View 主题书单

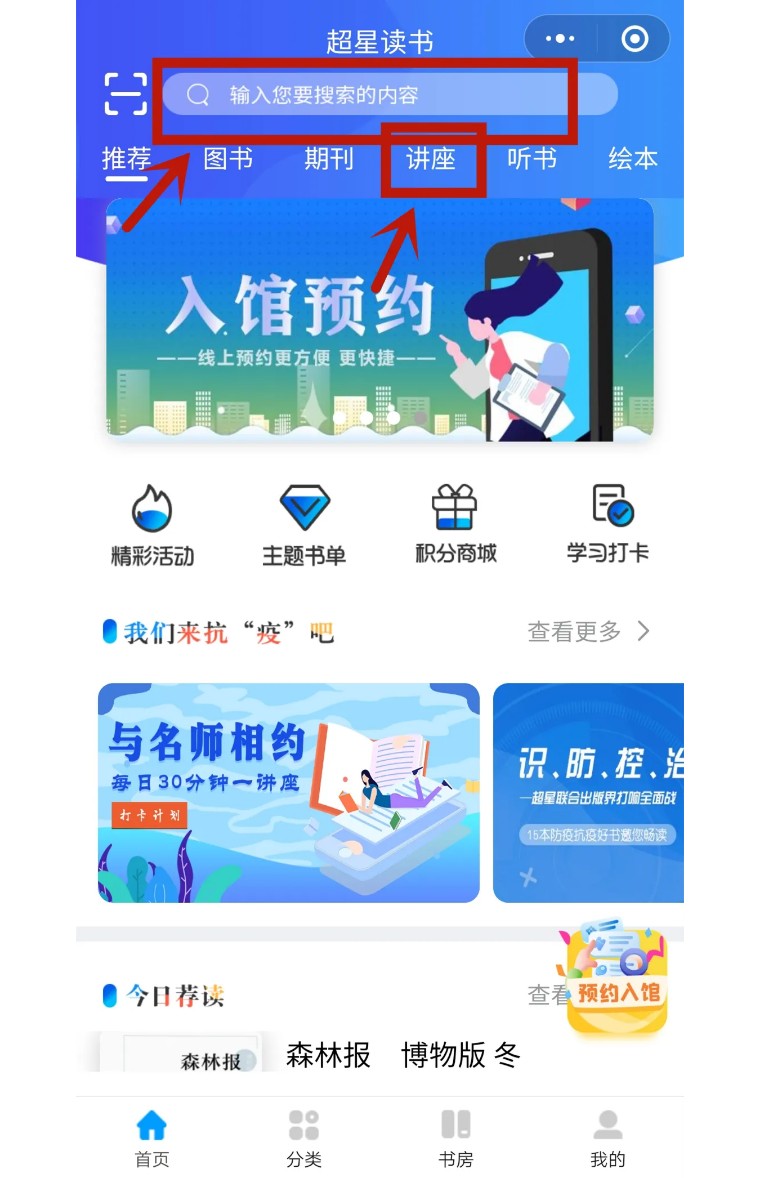304,527
